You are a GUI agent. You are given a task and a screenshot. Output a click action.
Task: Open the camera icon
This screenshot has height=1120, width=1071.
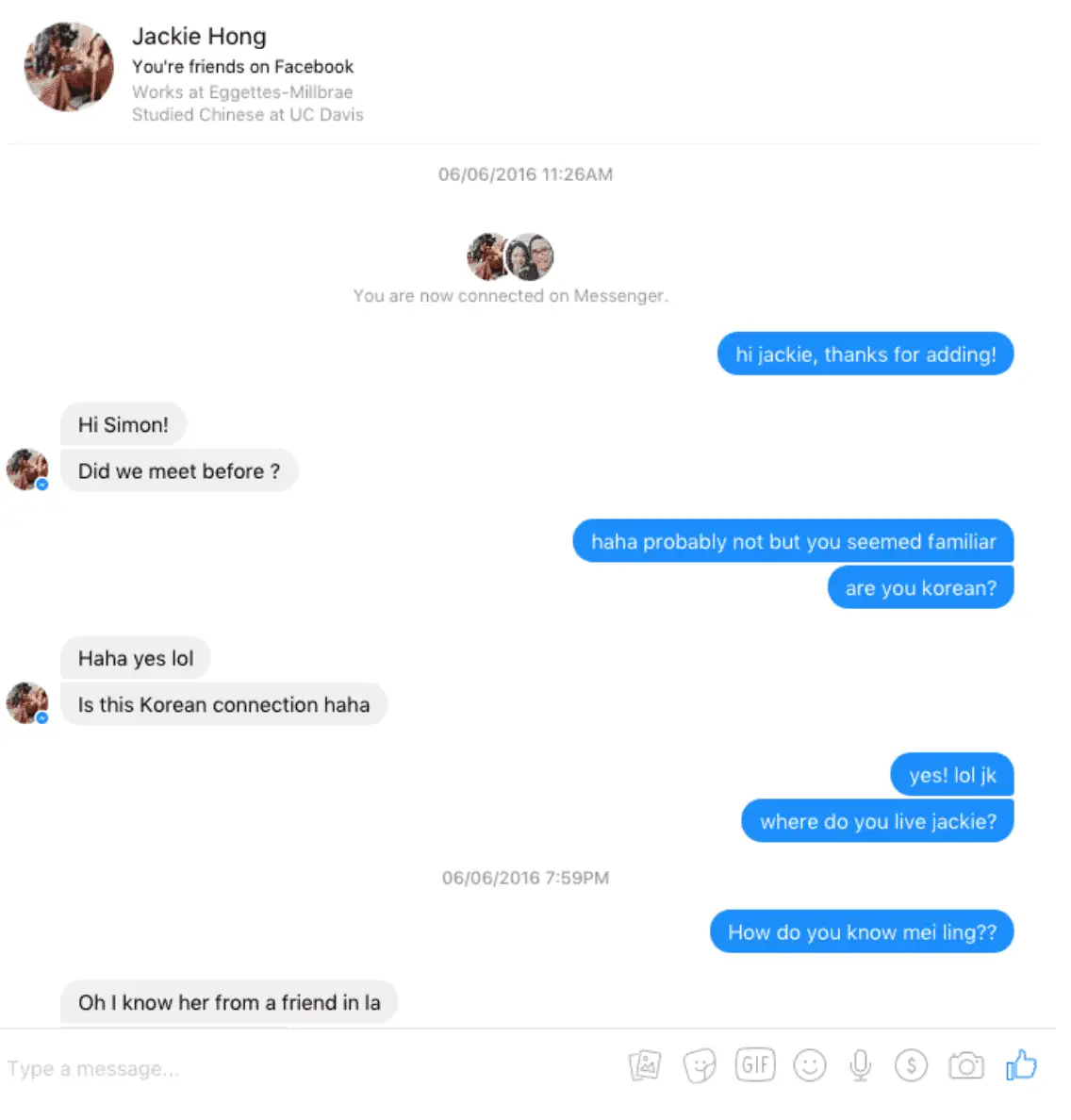click(965, 1065)
